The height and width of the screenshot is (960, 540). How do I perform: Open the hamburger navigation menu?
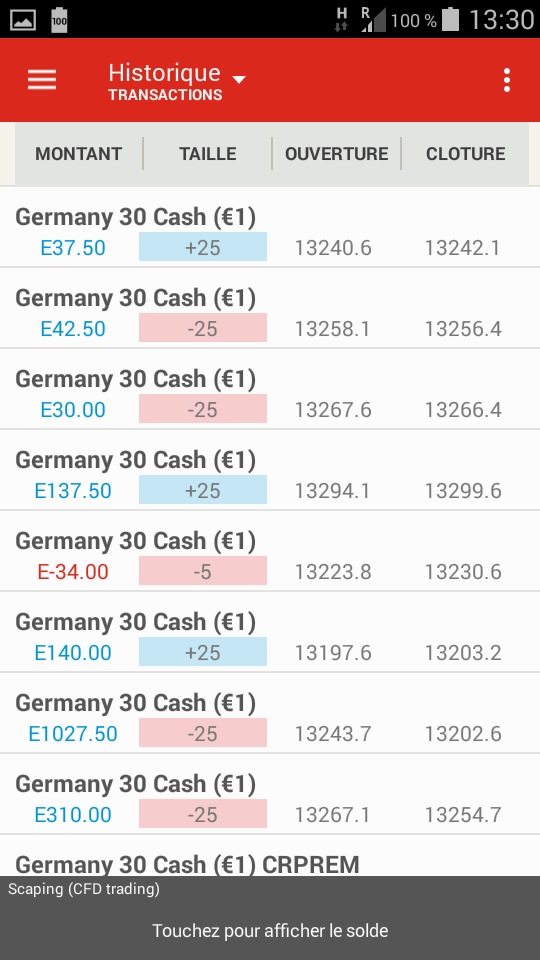coord(42,80)
